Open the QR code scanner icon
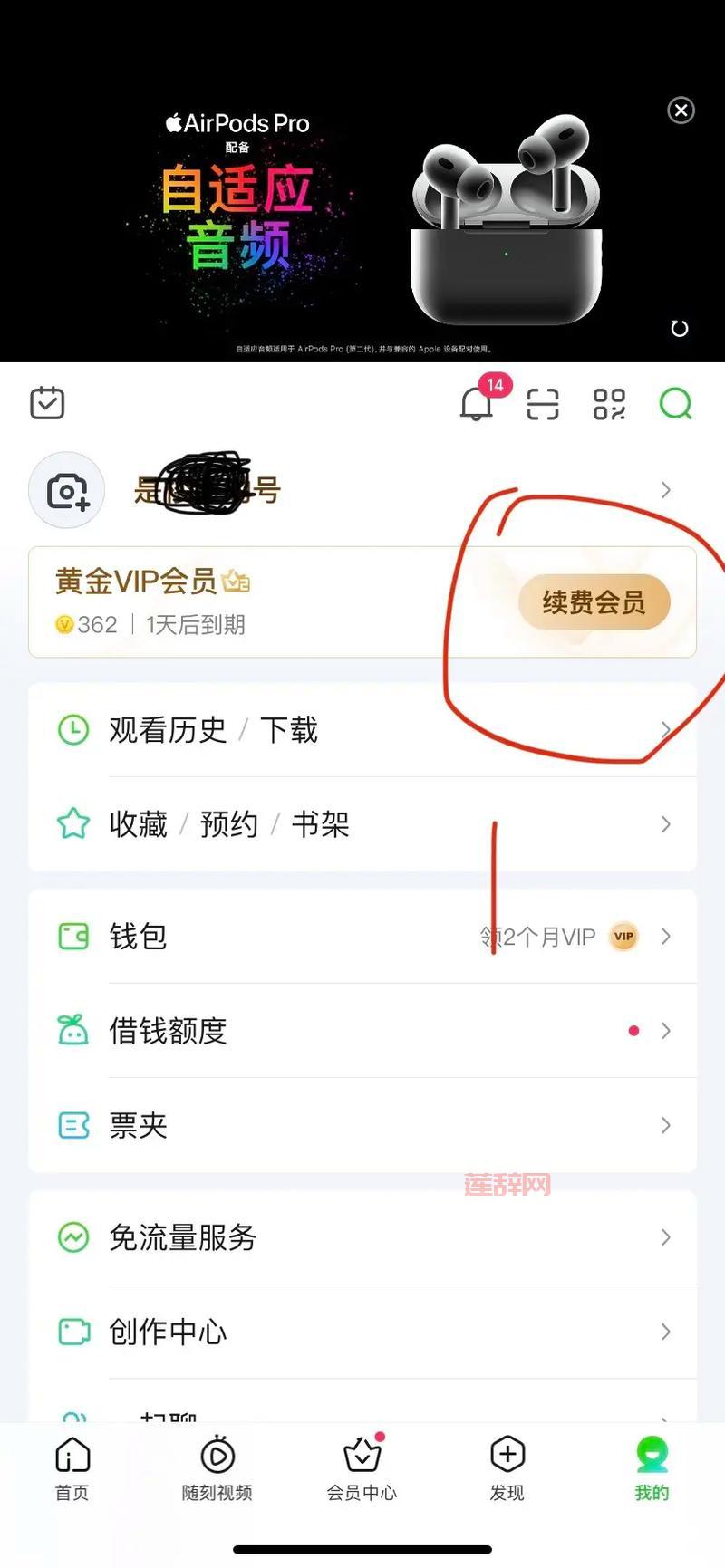The width and height of the screenshot is (725, 1568). tap(541, 404)
